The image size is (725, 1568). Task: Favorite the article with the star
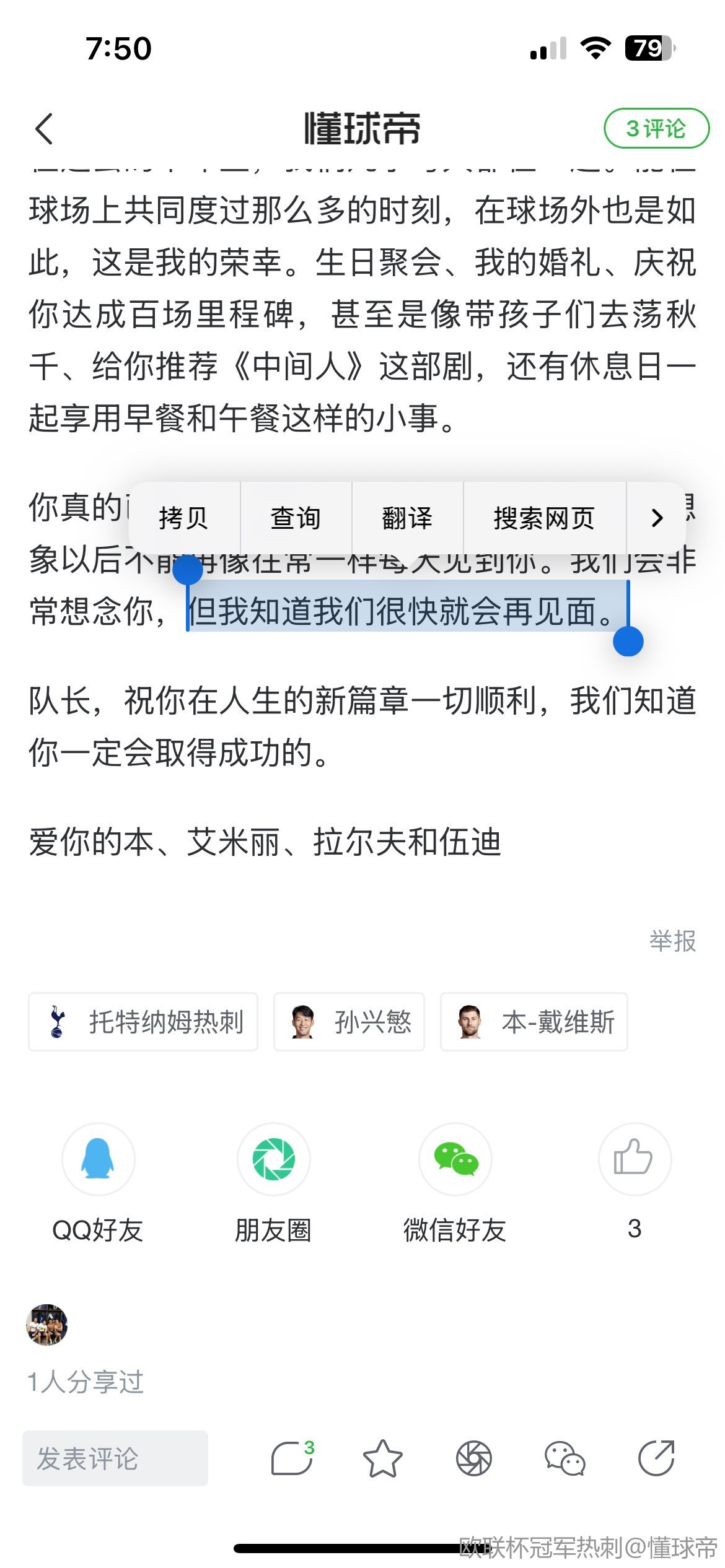[x=382, y=1458]
